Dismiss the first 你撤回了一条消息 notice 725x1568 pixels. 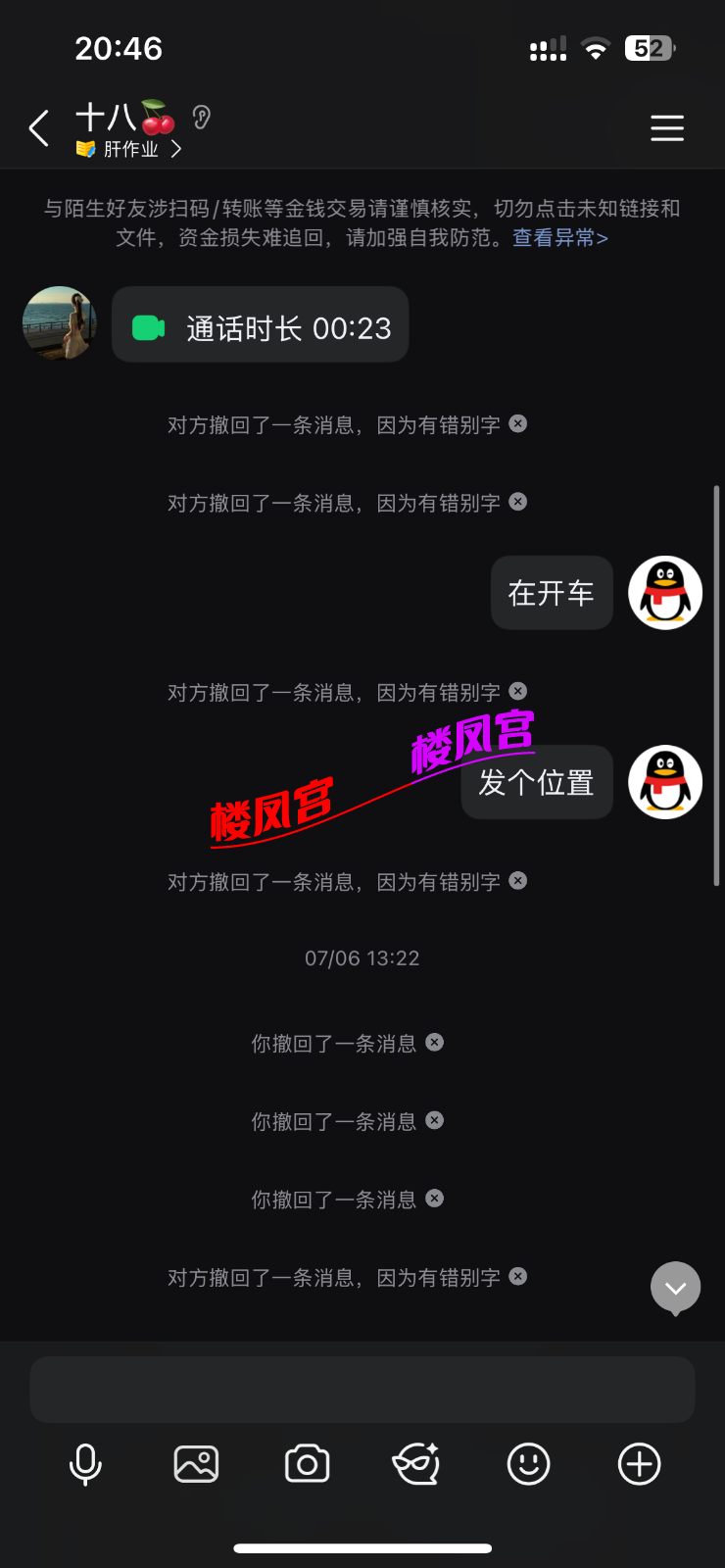(x=435, y=1043)
